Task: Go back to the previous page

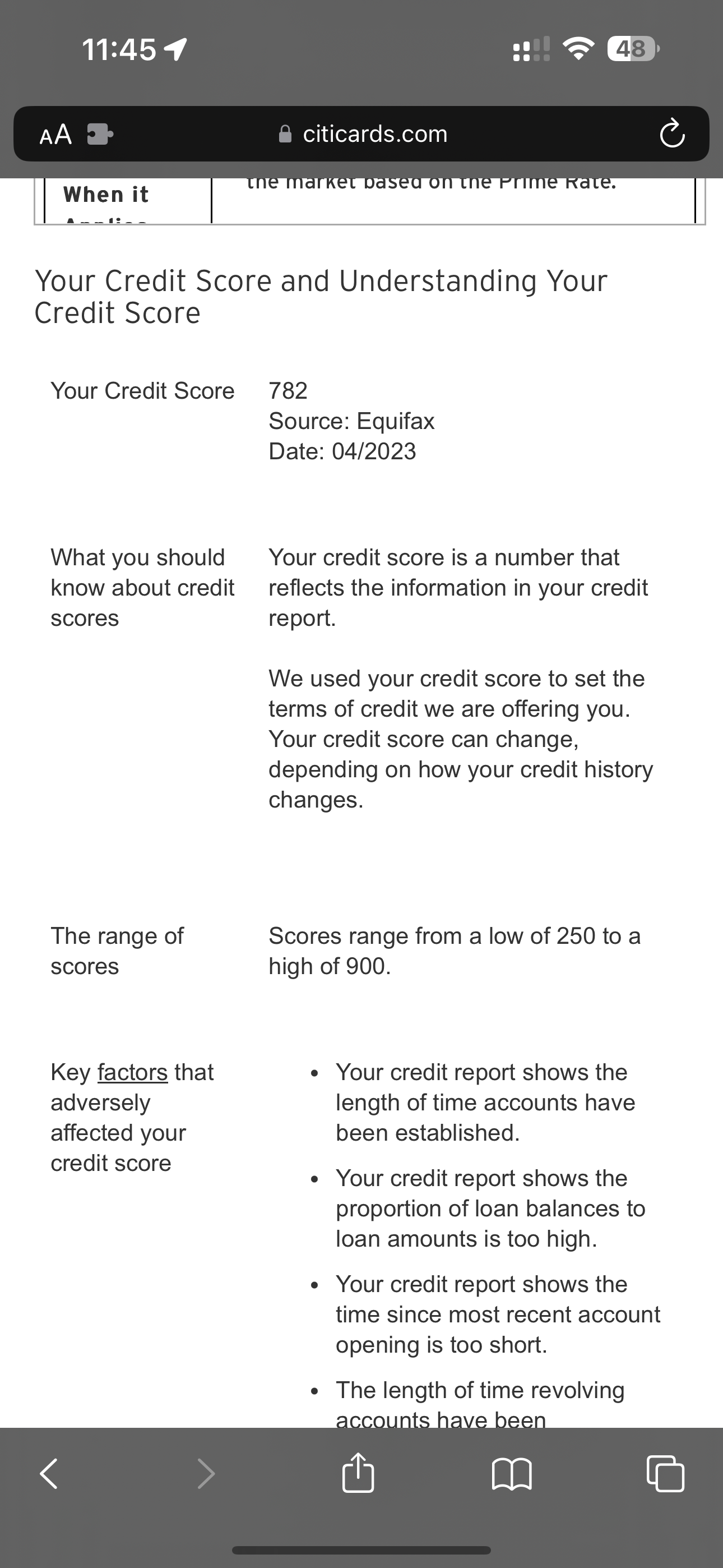Action: coord(49,1474)
